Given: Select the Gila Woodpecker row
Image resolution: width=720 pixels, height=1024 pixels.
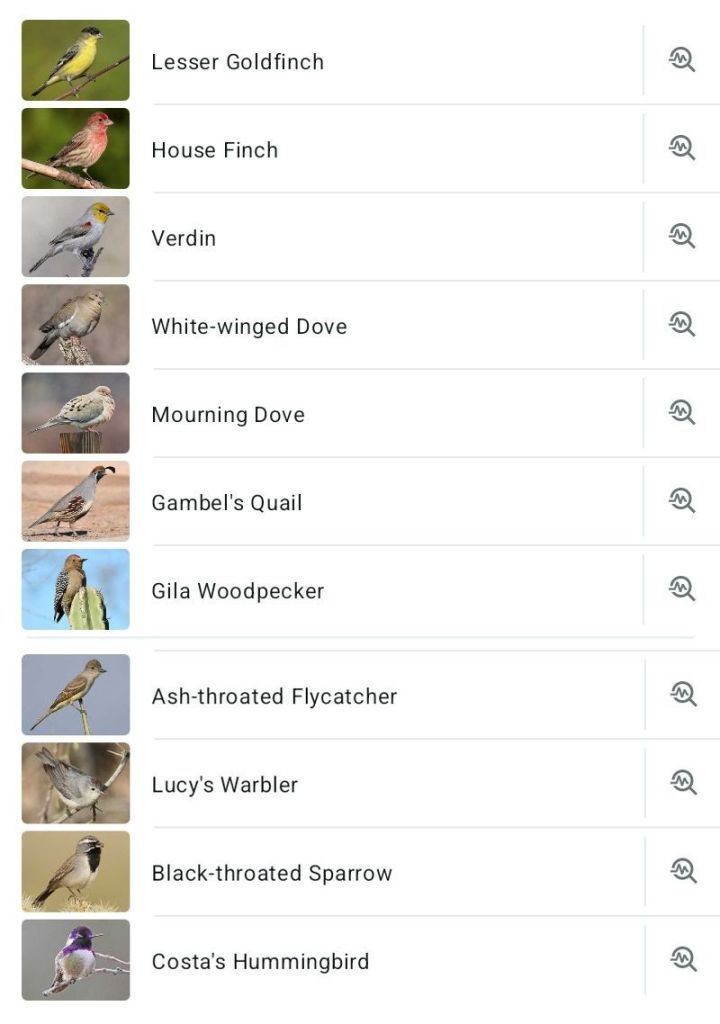Looking at the screenshot, I should [238, 591].
